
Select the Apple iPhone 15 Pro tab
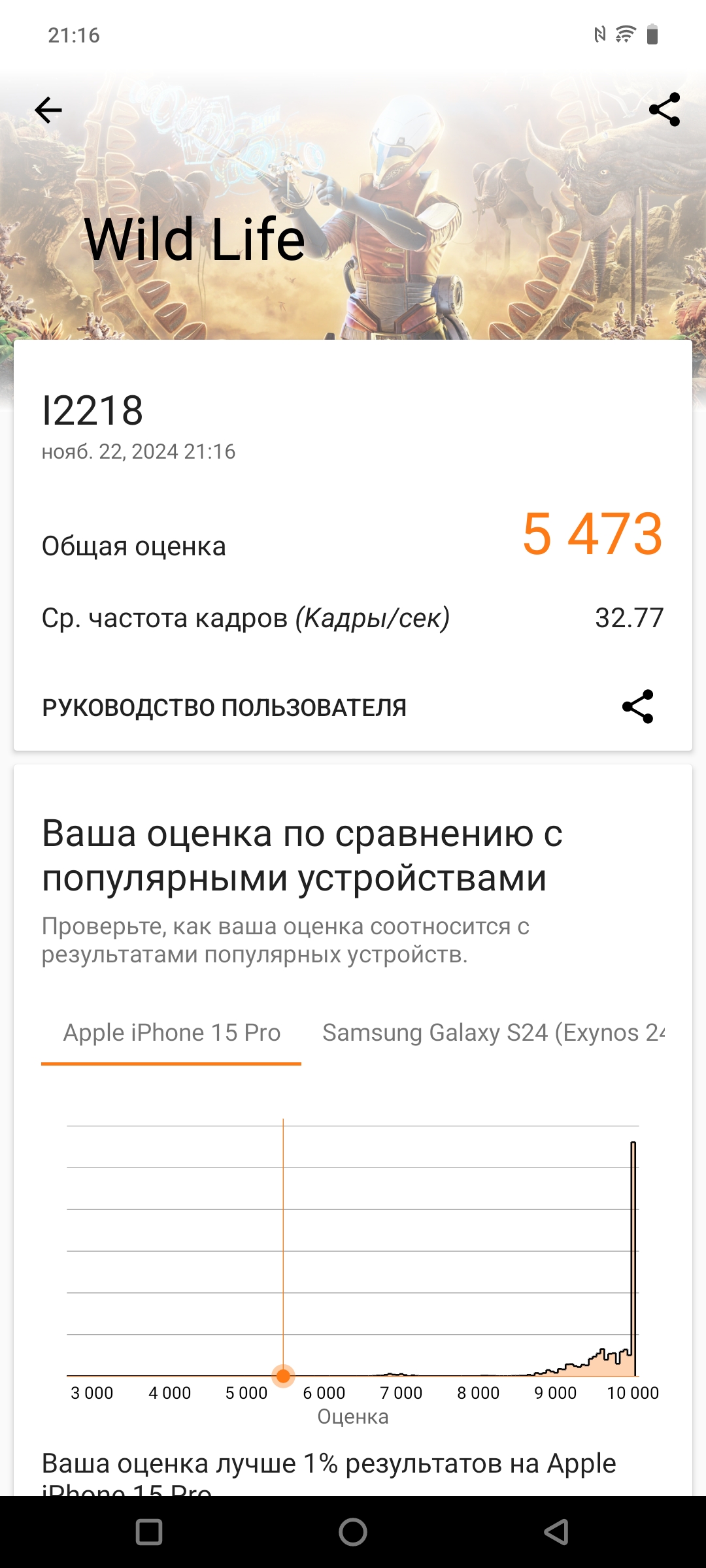pyautogui.click(x=171, y=1033)
